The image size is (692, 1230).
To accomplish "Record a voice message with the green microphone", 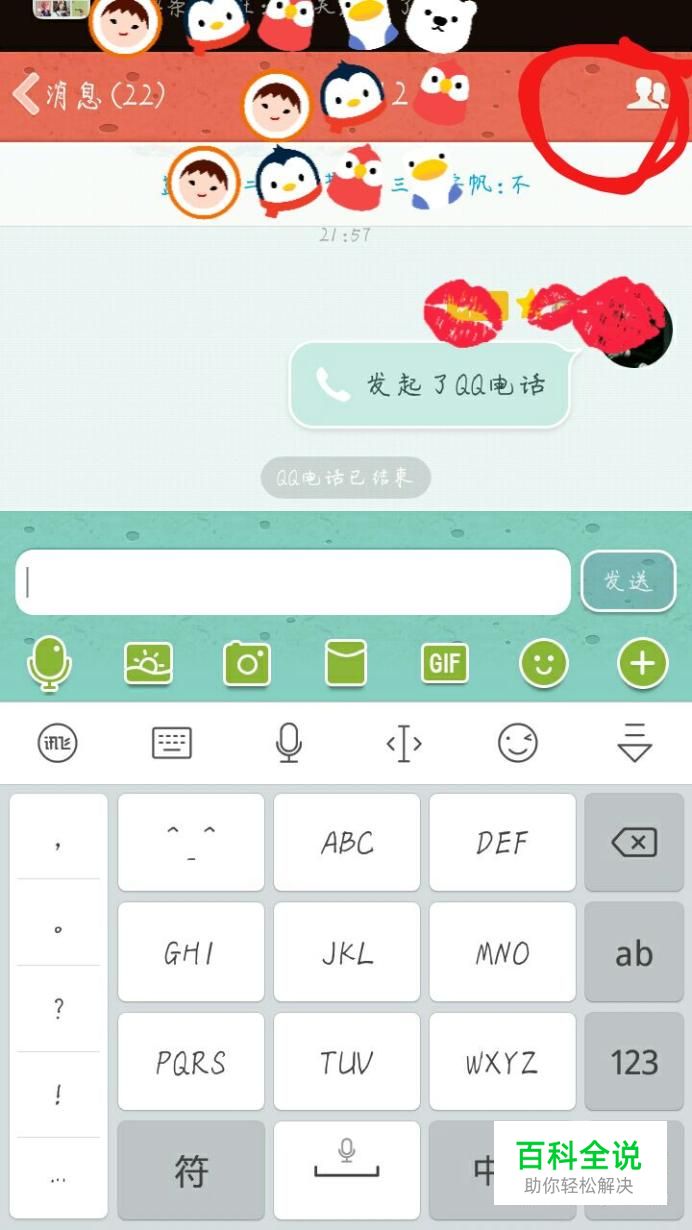I will [49, 663].
